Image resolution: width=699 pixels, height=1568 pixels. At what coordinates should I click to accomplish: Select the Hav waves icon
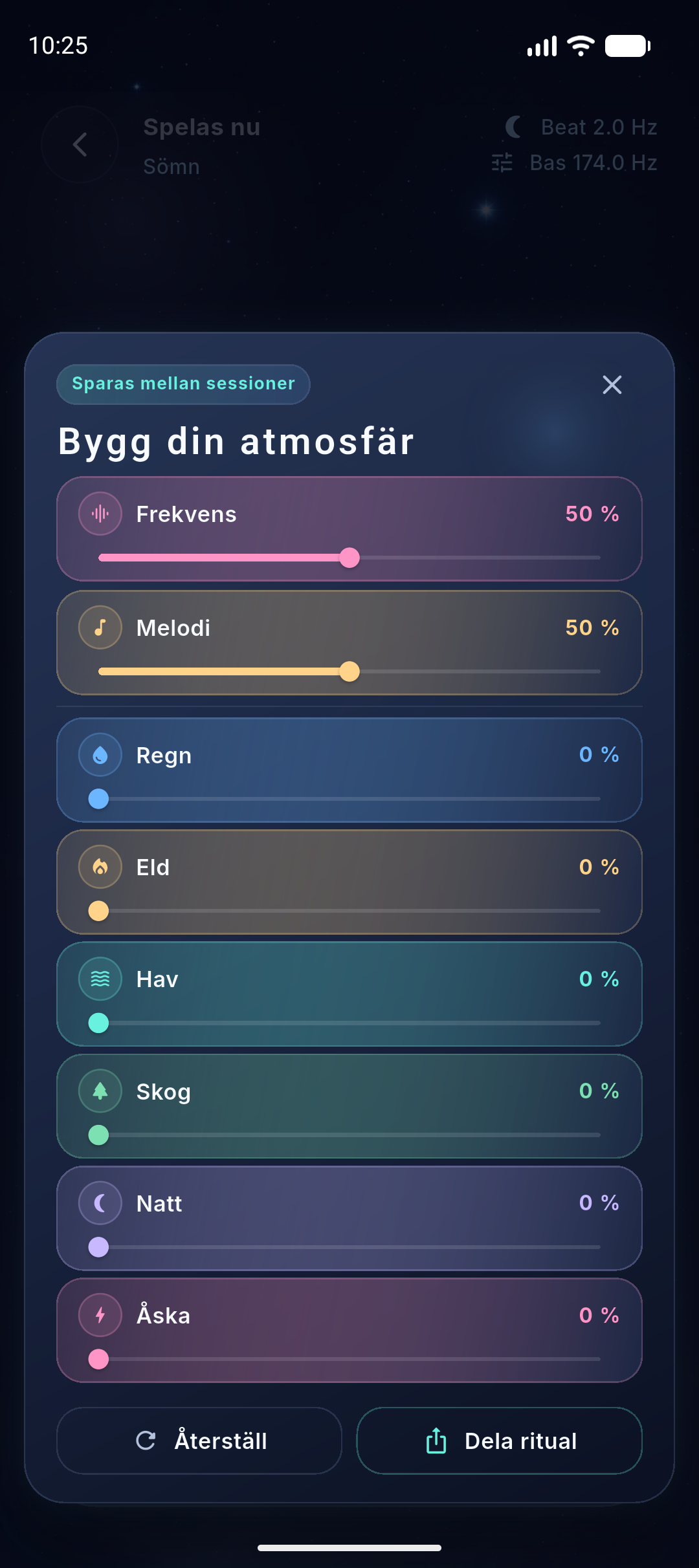[100, 979]
